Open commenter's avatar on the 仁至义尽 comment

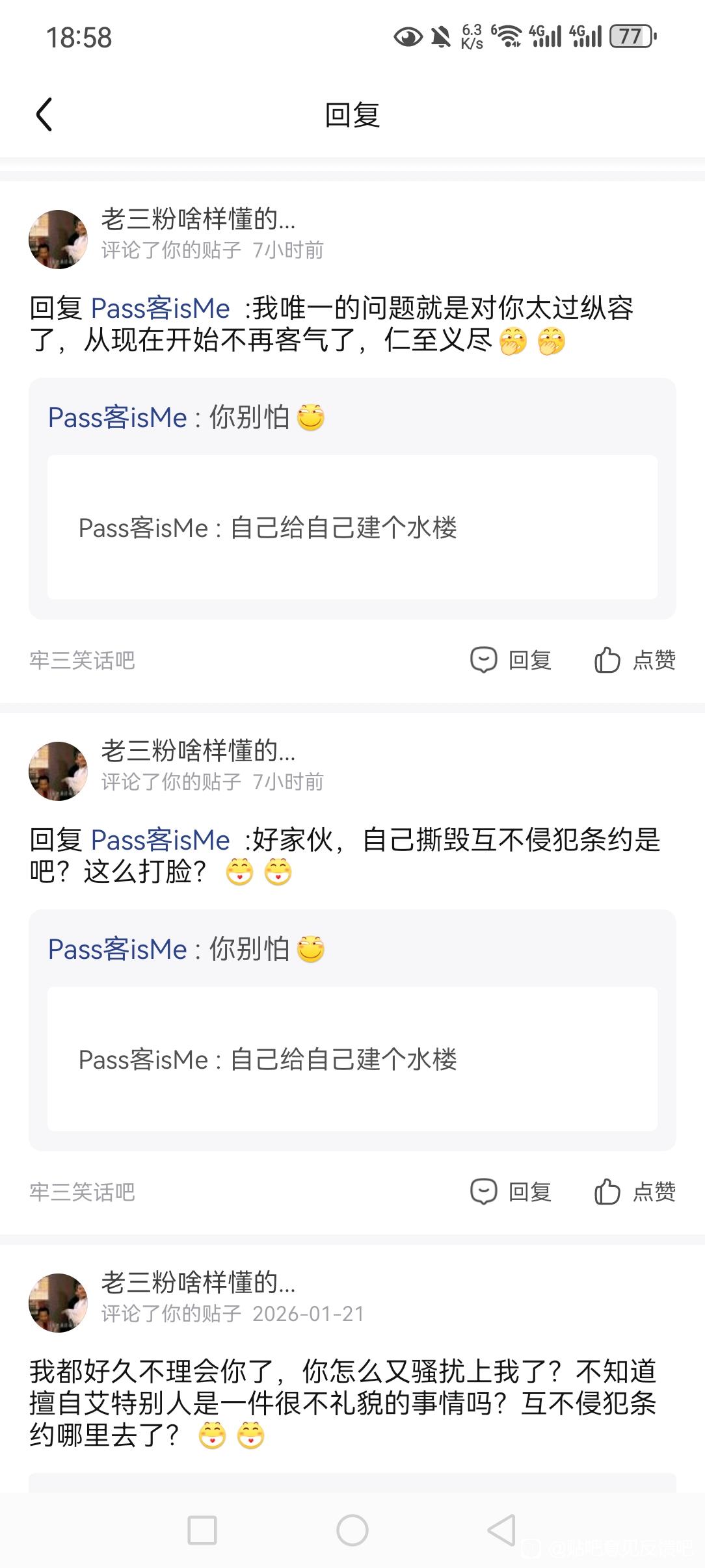point(59,239)
